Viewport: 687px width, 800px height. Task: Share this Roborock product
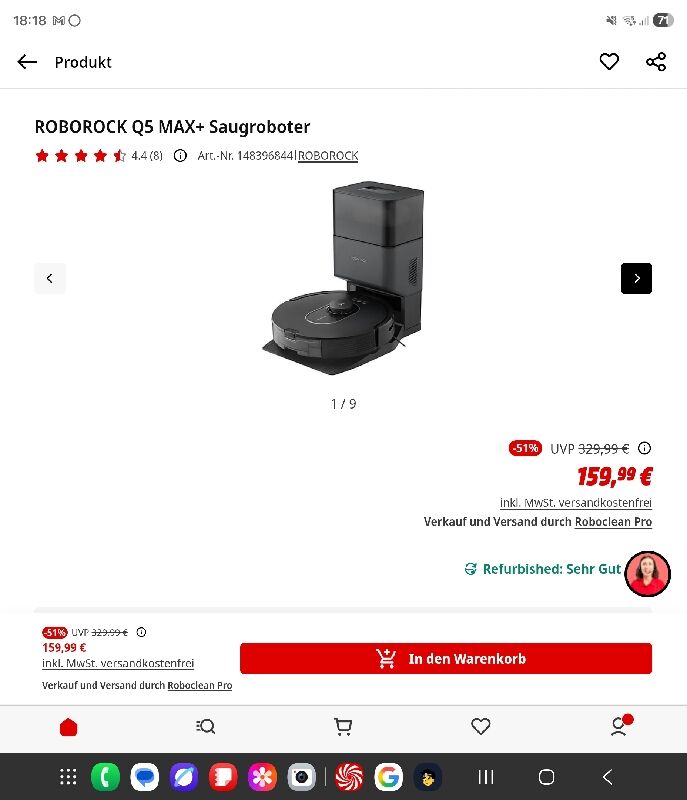click(656, 62)
